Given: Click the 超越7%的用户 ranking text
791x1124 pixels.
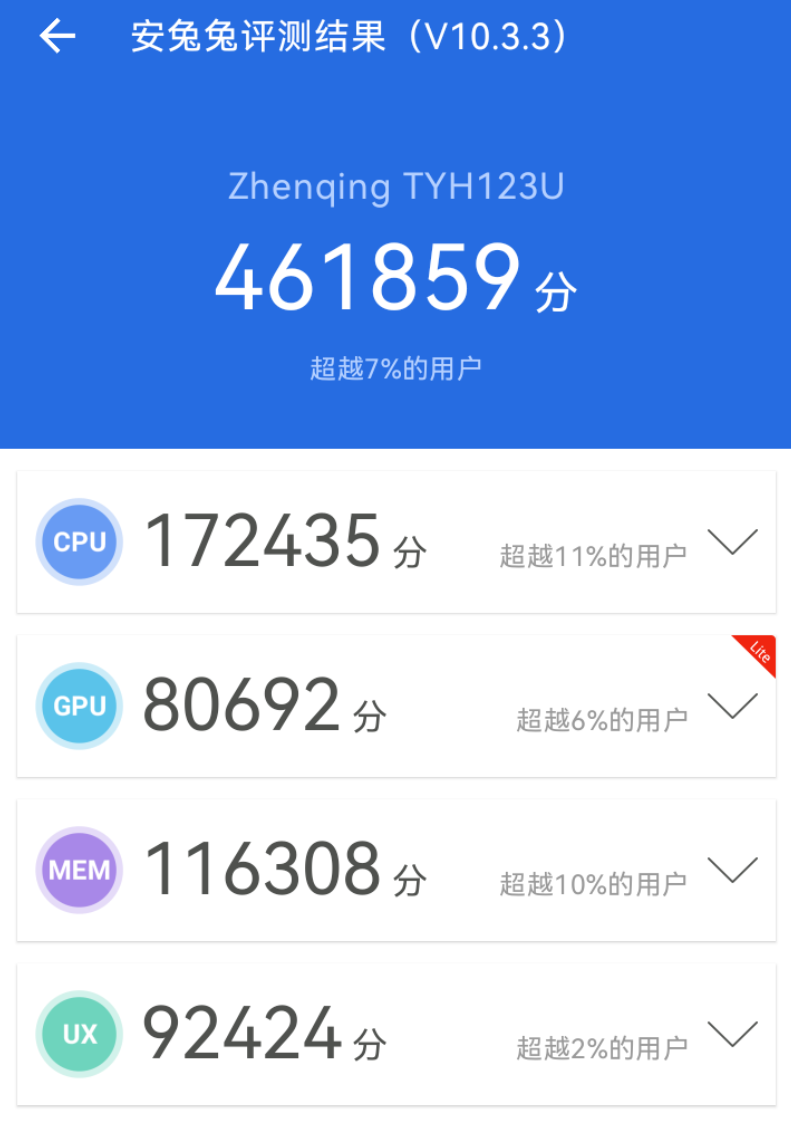Looking at the screenshot, I should pos(395,367).
